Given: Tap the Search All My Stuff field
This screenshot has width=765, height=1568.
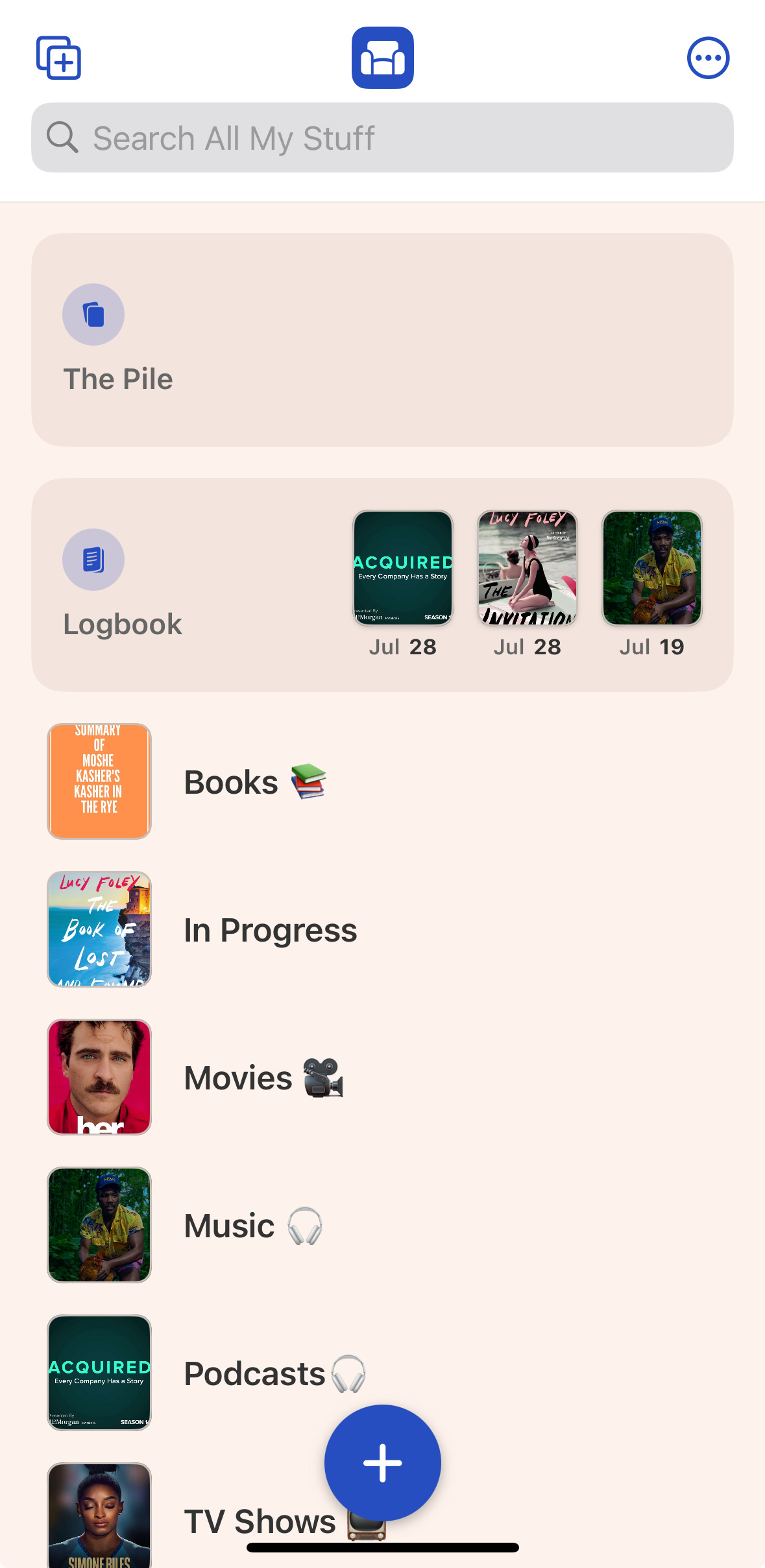Looking at the screenshot, I should 382,137.
